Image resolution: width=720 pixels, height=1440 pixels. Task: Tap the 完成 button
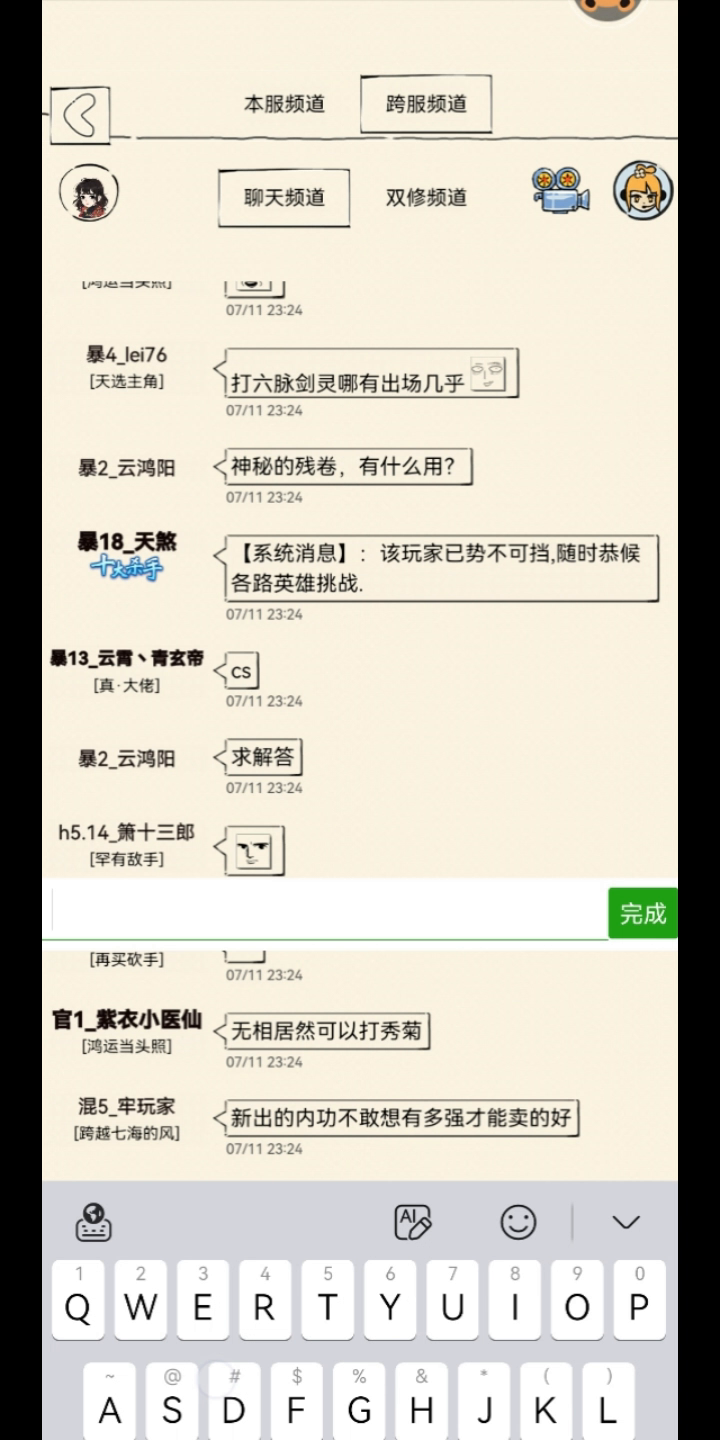pyautogui.click(x=643, y=913)
